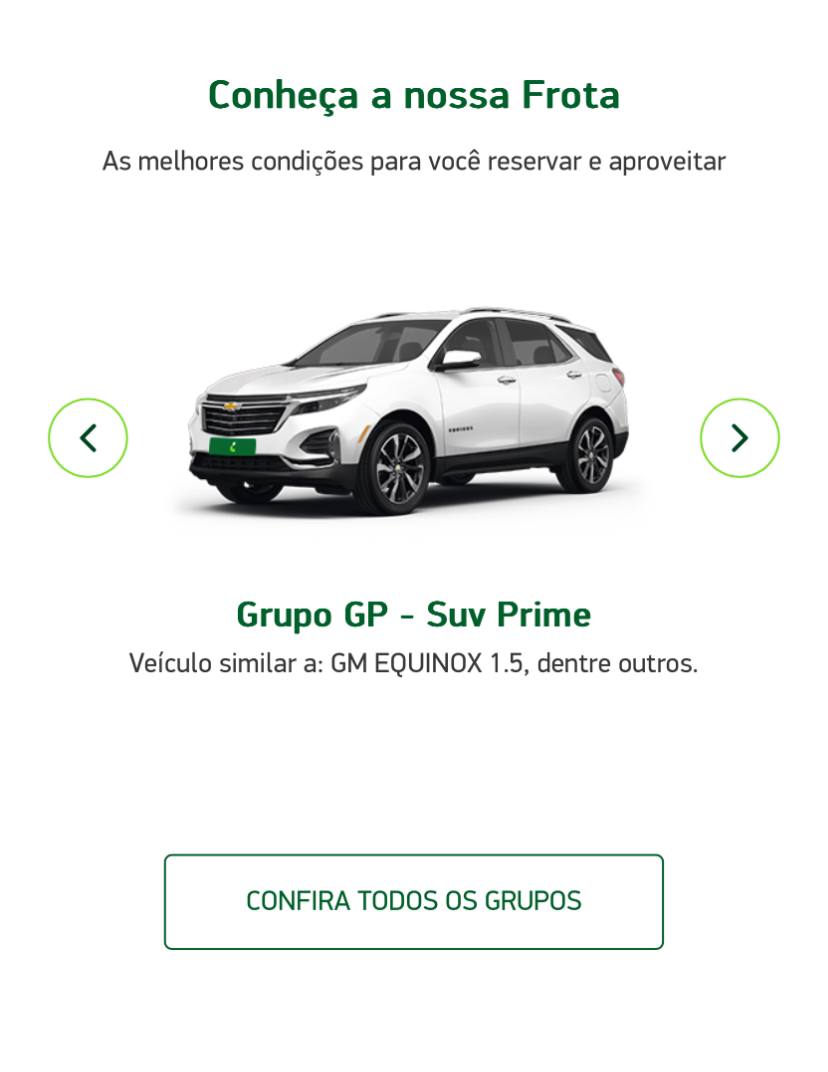Screen dimensions: 828x1072
Task: Tap the Confira Todos os Grupos button
Action: [x=413, y=901]
